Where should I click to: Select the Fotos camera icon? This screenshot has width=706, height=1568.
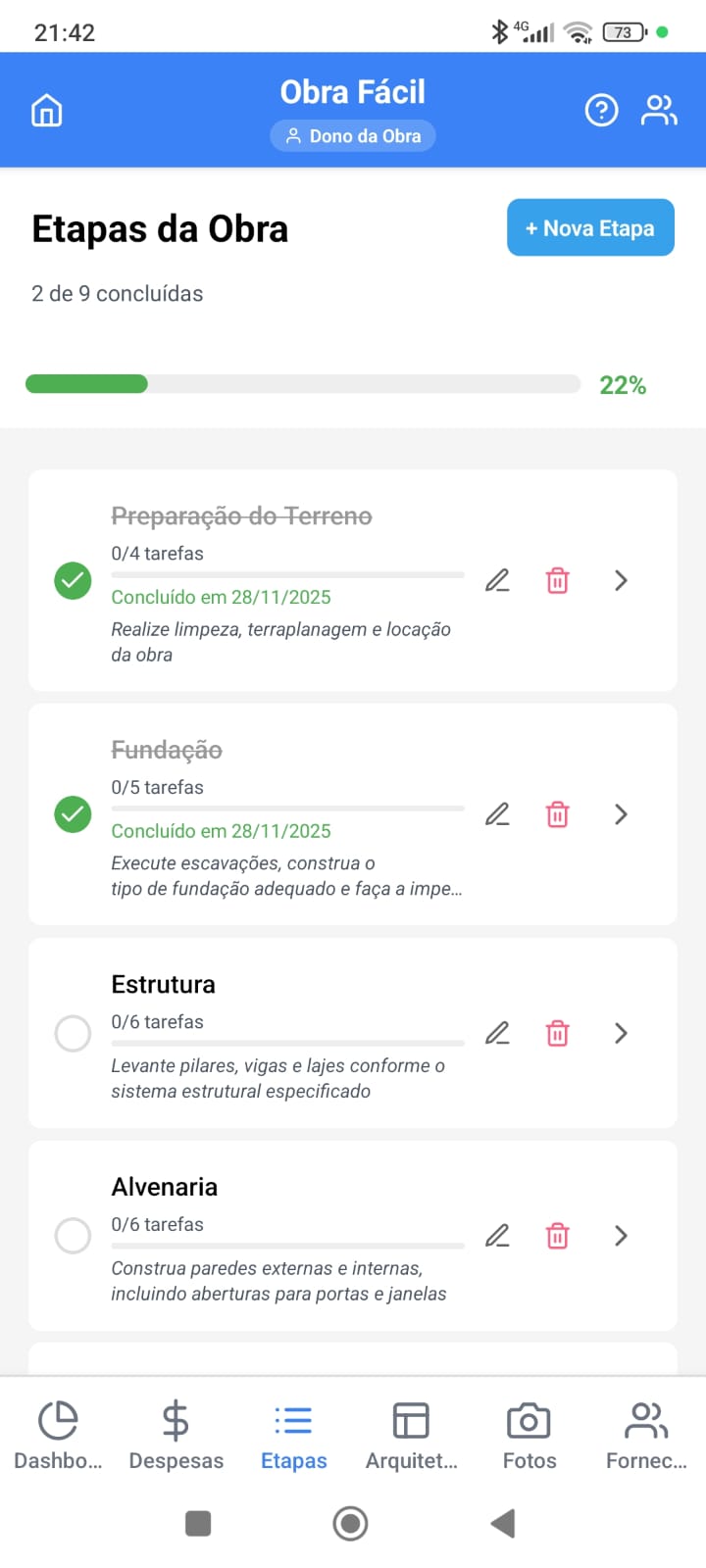point(529,1419)
